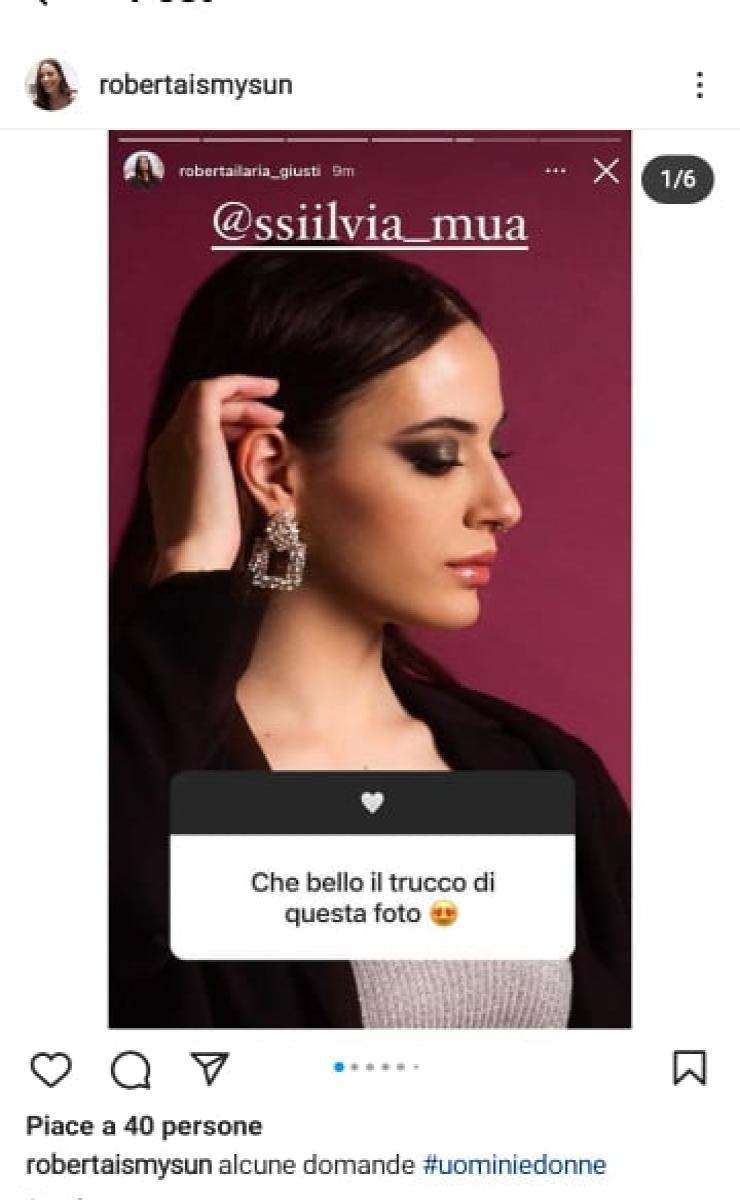The height and width of the screenshot is (1200, 740).
Task: Open the comments on this post
Action: click(x=130, y=1069)
